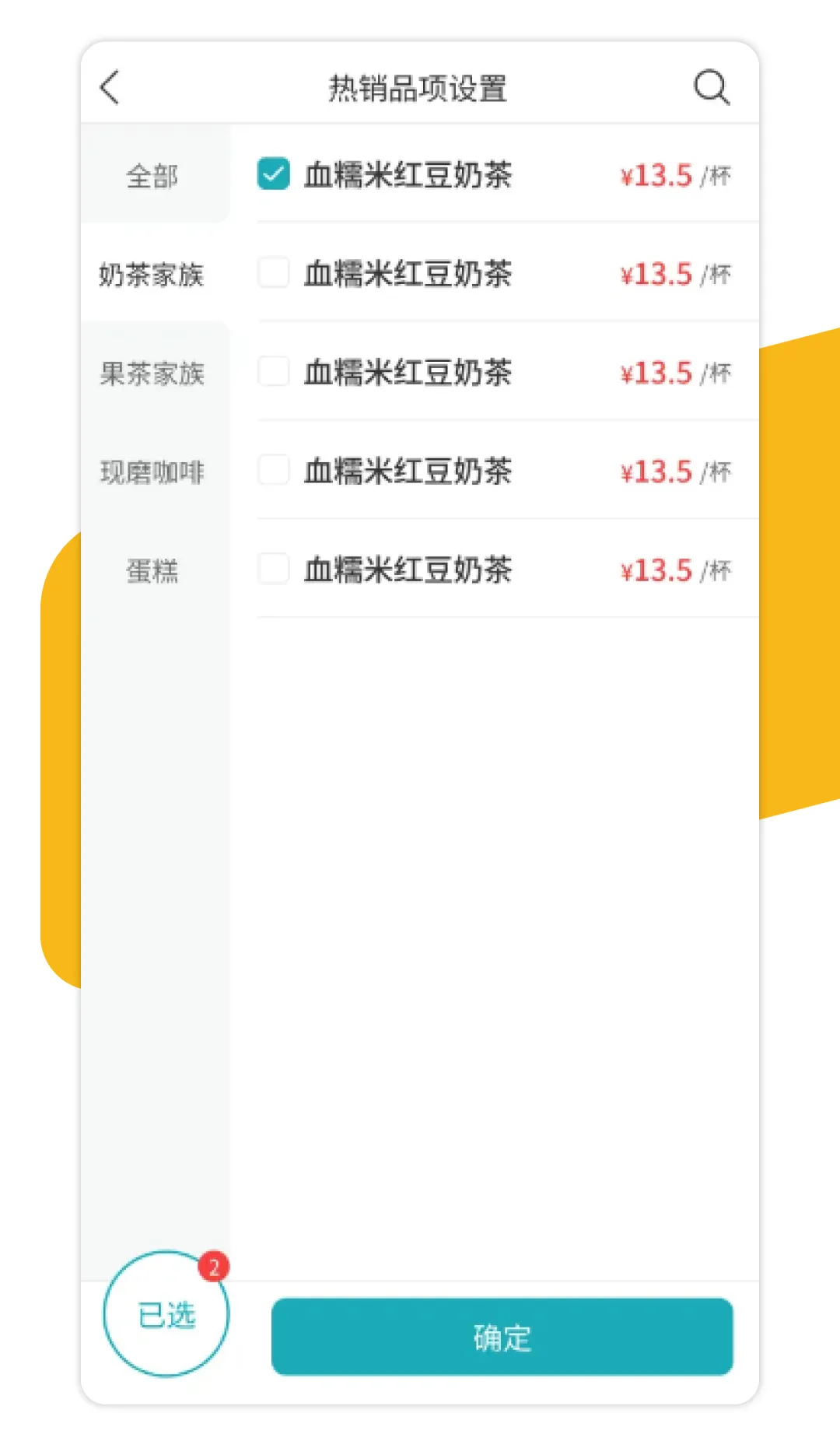Switch to the 全部 category
840x1455 pixels.
(153, 175)
